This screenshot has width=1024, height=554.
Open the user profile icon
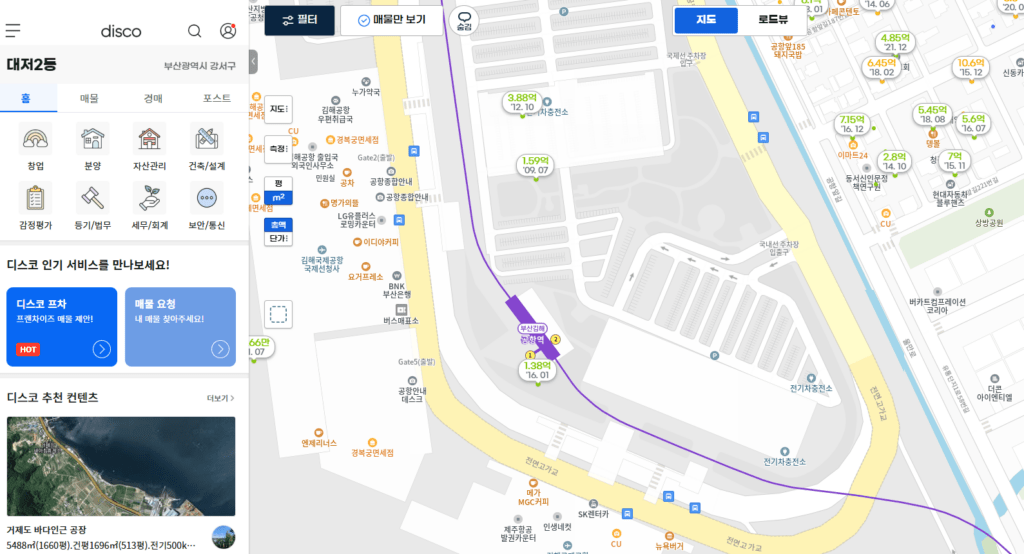(x=228, y=31)
